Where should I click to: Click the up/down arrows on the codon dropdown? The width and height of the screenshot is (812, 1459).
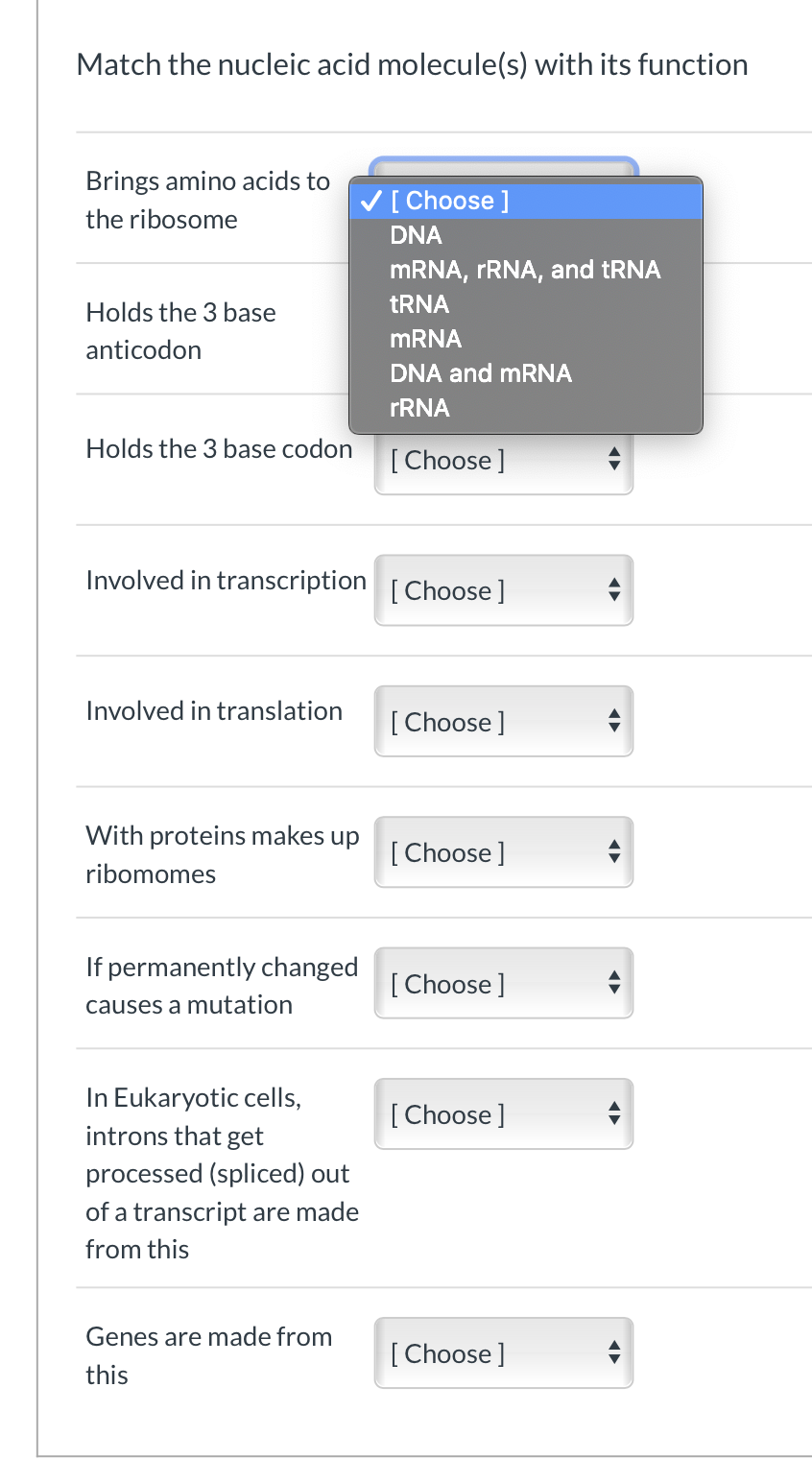(614, 460)
